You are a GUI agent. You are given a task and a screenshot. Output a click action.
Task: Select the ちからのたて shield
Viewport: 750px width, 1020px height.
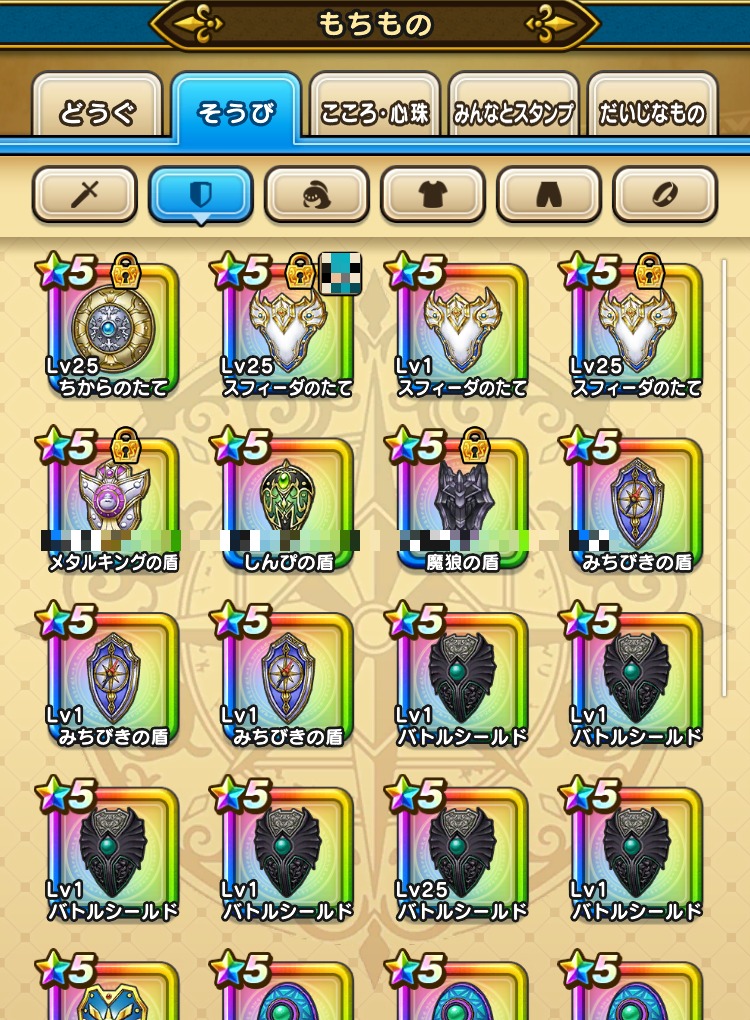tap(113, 331)
